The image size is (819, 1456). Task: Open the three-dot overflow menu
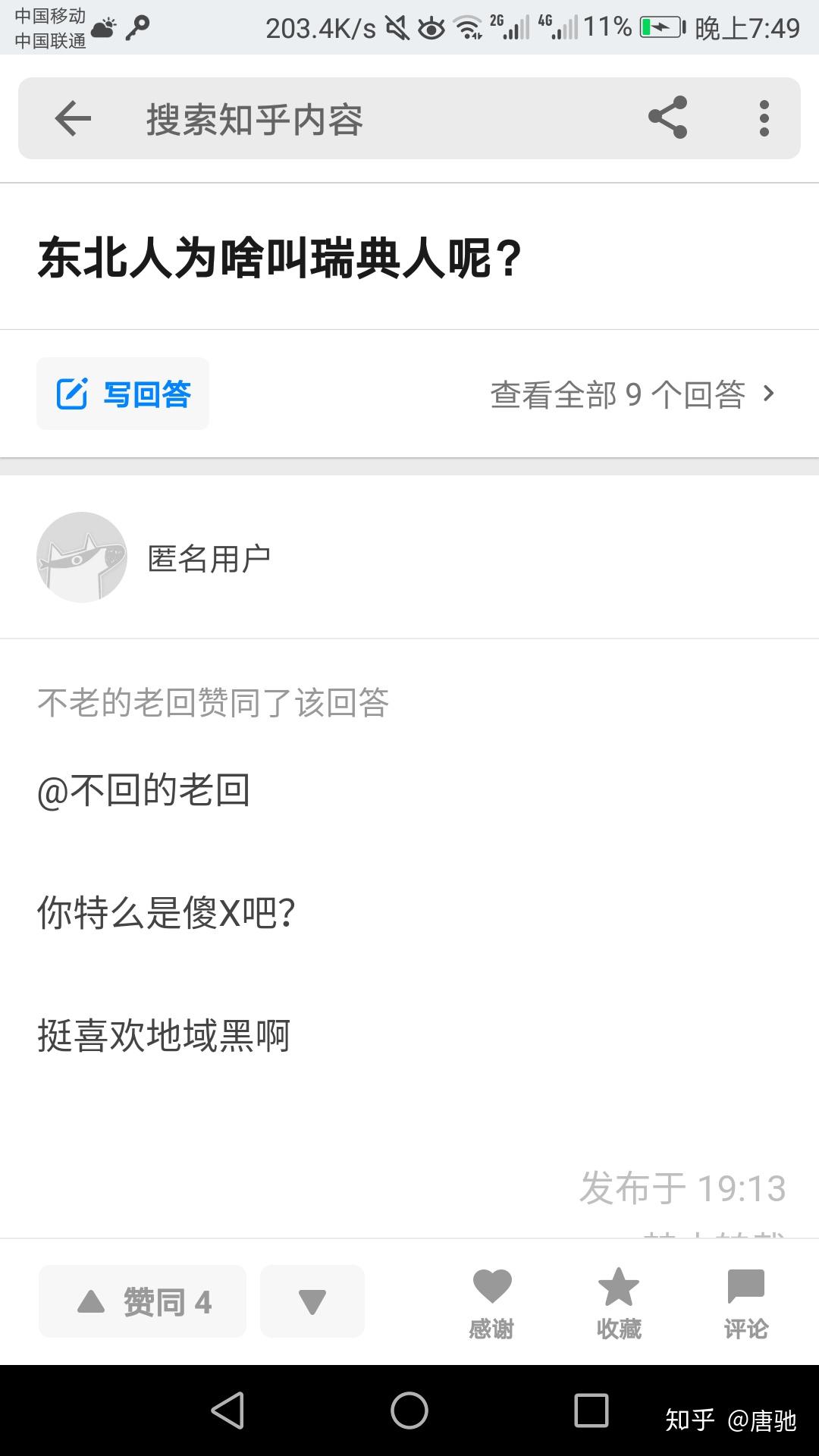(763, 118)
